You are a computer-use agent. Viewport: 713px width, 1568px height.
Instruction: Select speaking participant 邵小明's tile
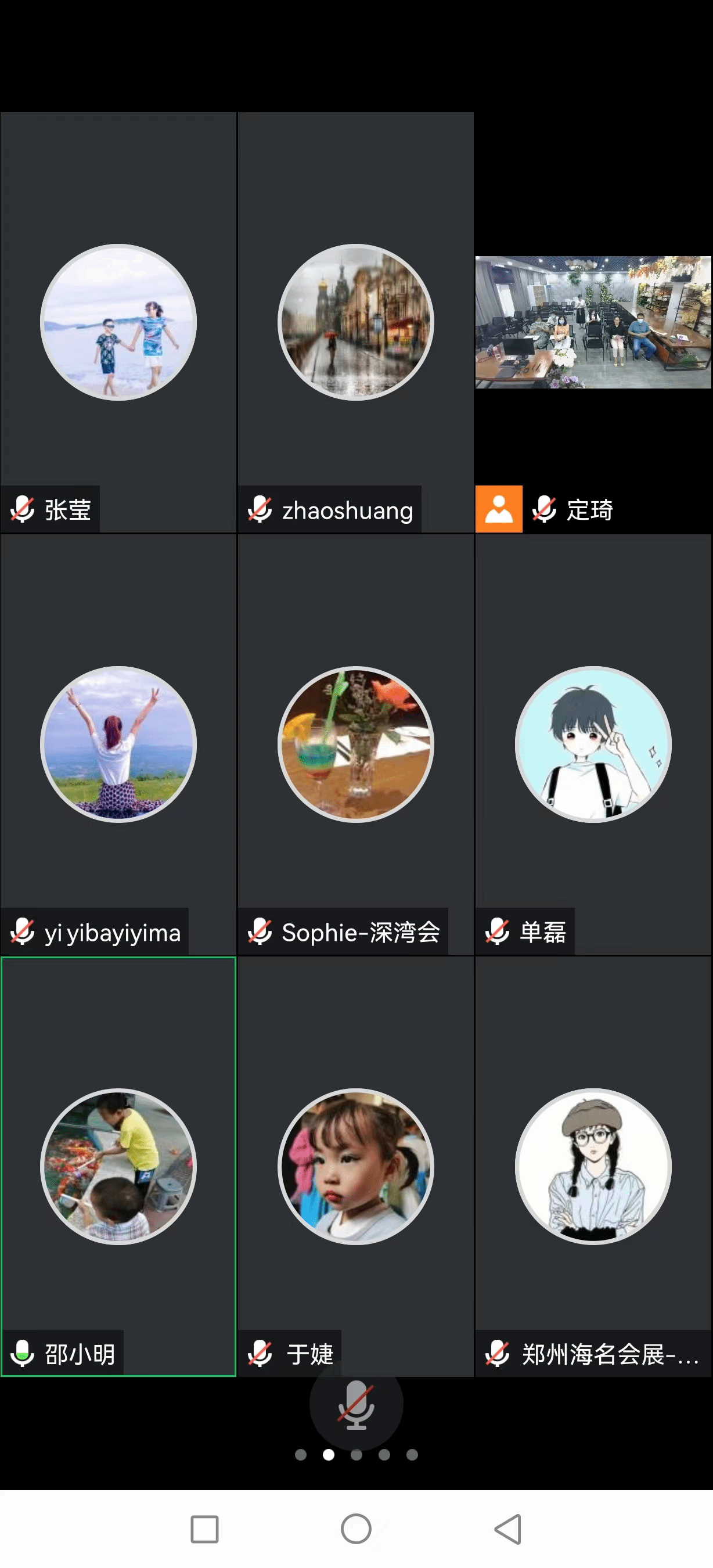118,1166
